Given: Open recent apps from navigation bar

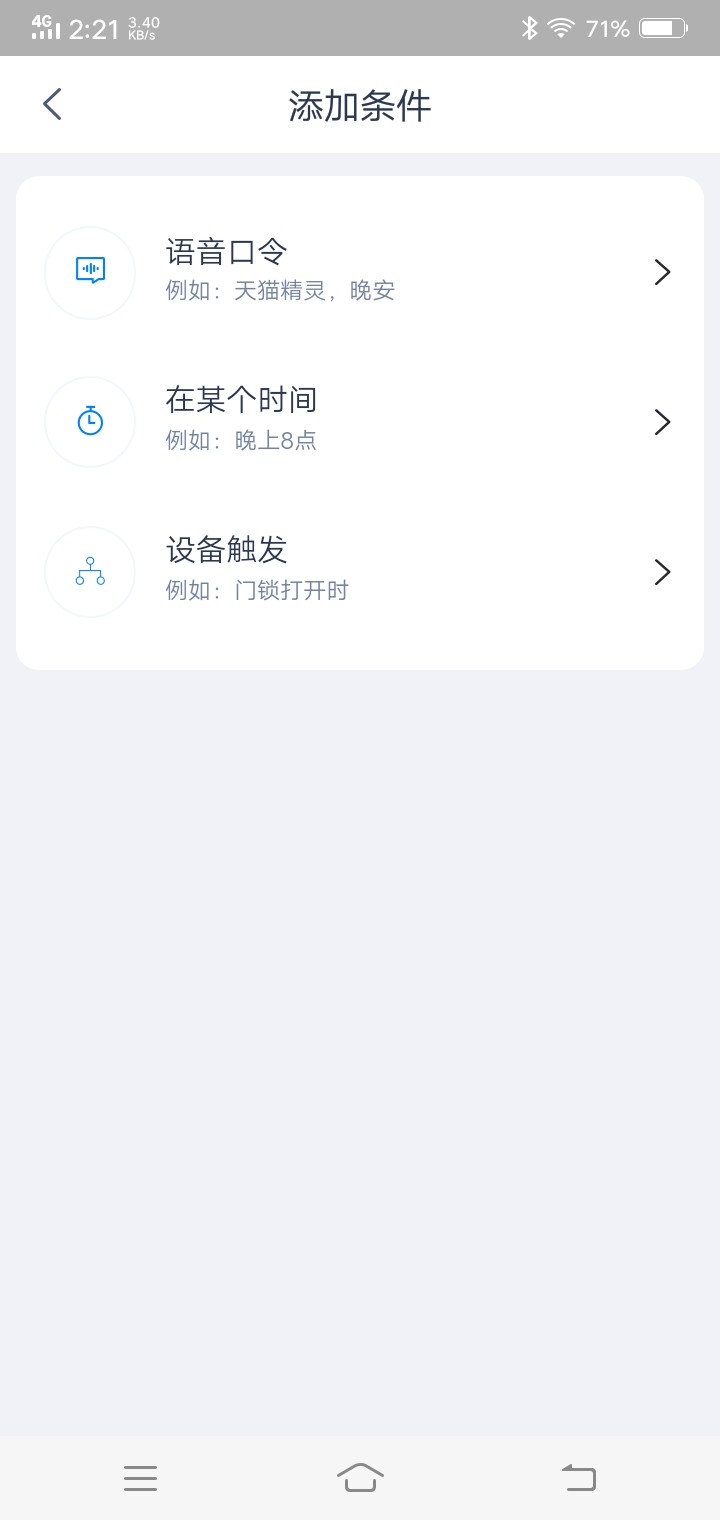Looking at the screenshot, I should click(x=140, y=1477).
